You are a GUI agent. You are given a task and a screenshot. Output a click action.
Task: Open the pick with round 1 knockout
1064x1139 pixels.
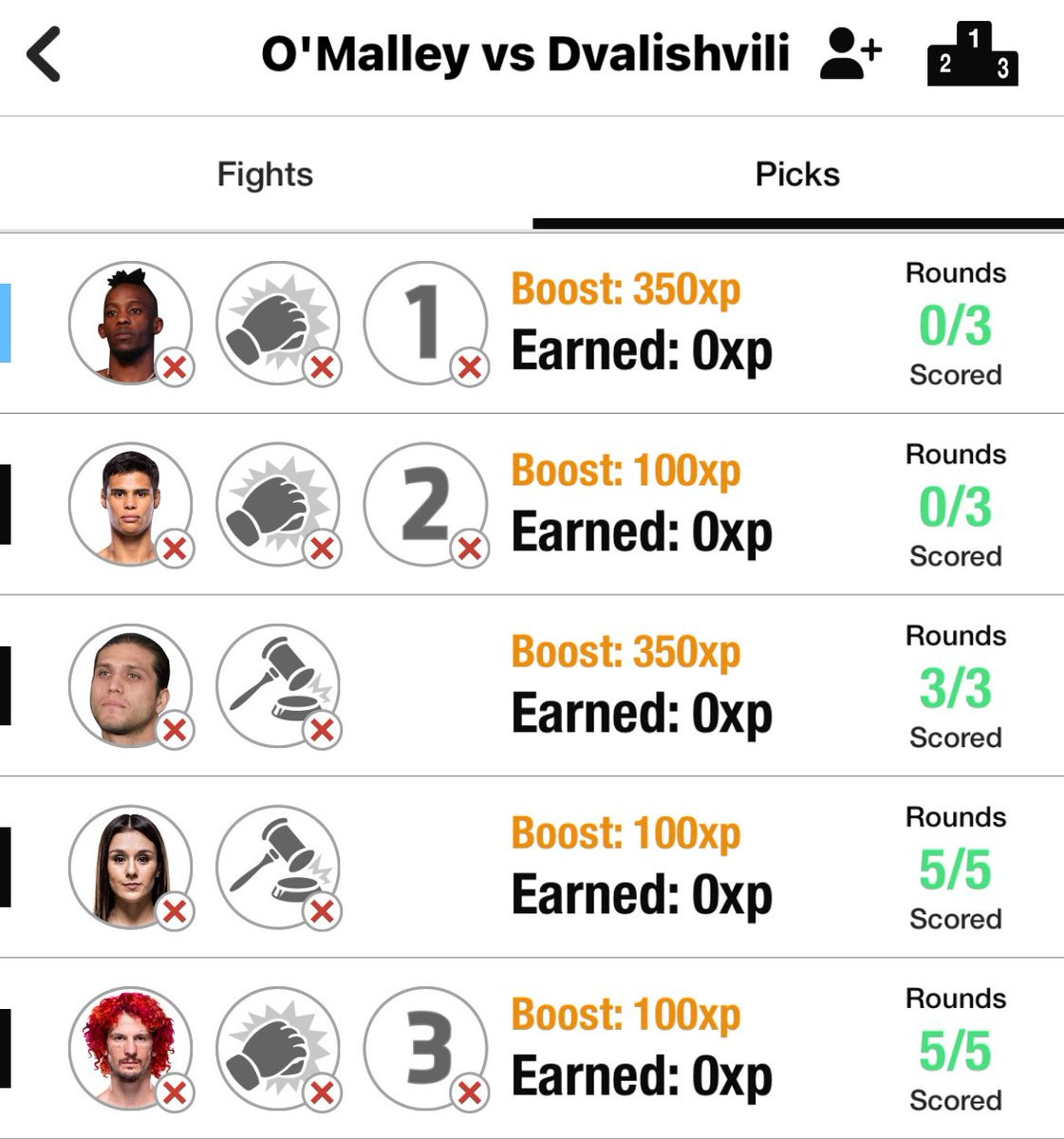coord(532,324)
